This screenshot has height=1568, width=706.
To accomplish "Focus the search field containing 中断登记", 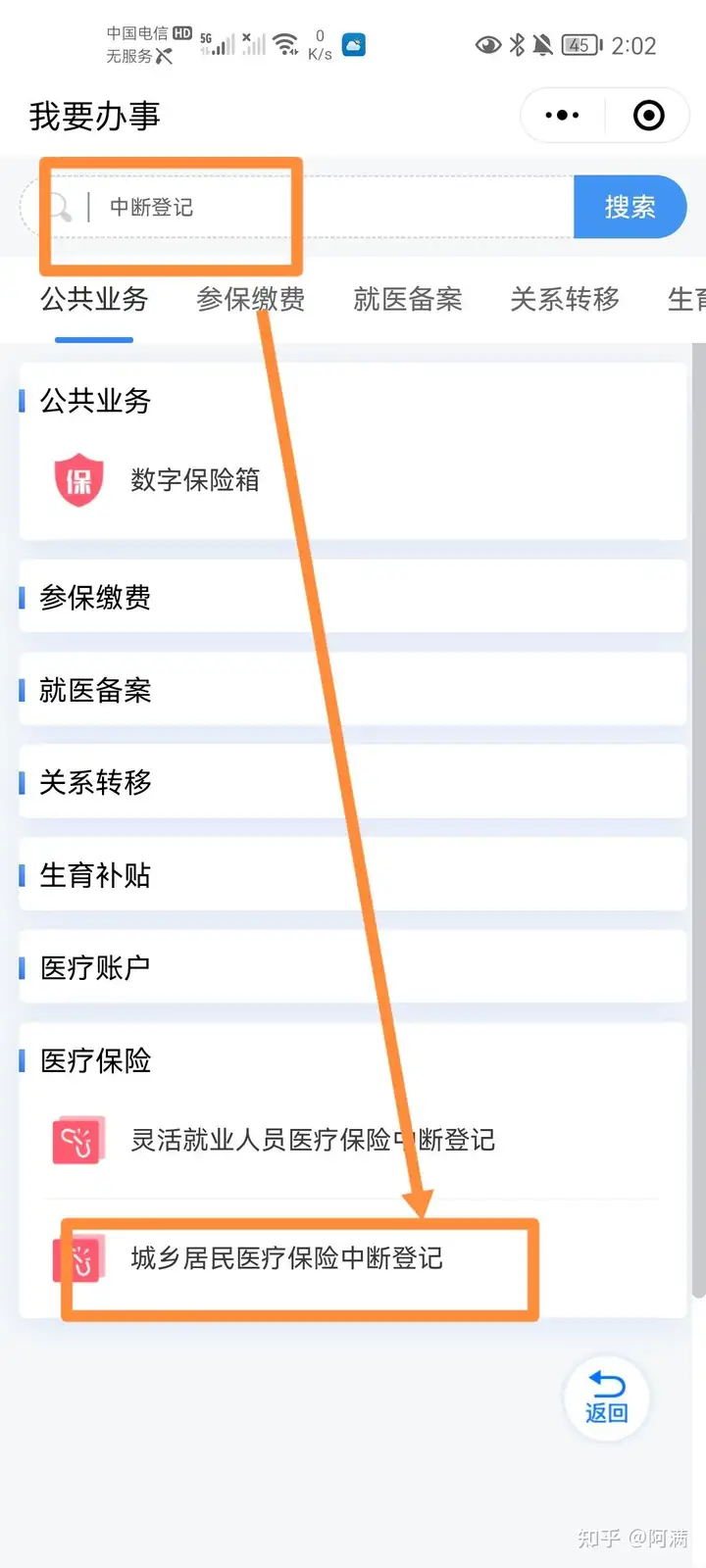I will pyautogui.click(x=297, y=207).
